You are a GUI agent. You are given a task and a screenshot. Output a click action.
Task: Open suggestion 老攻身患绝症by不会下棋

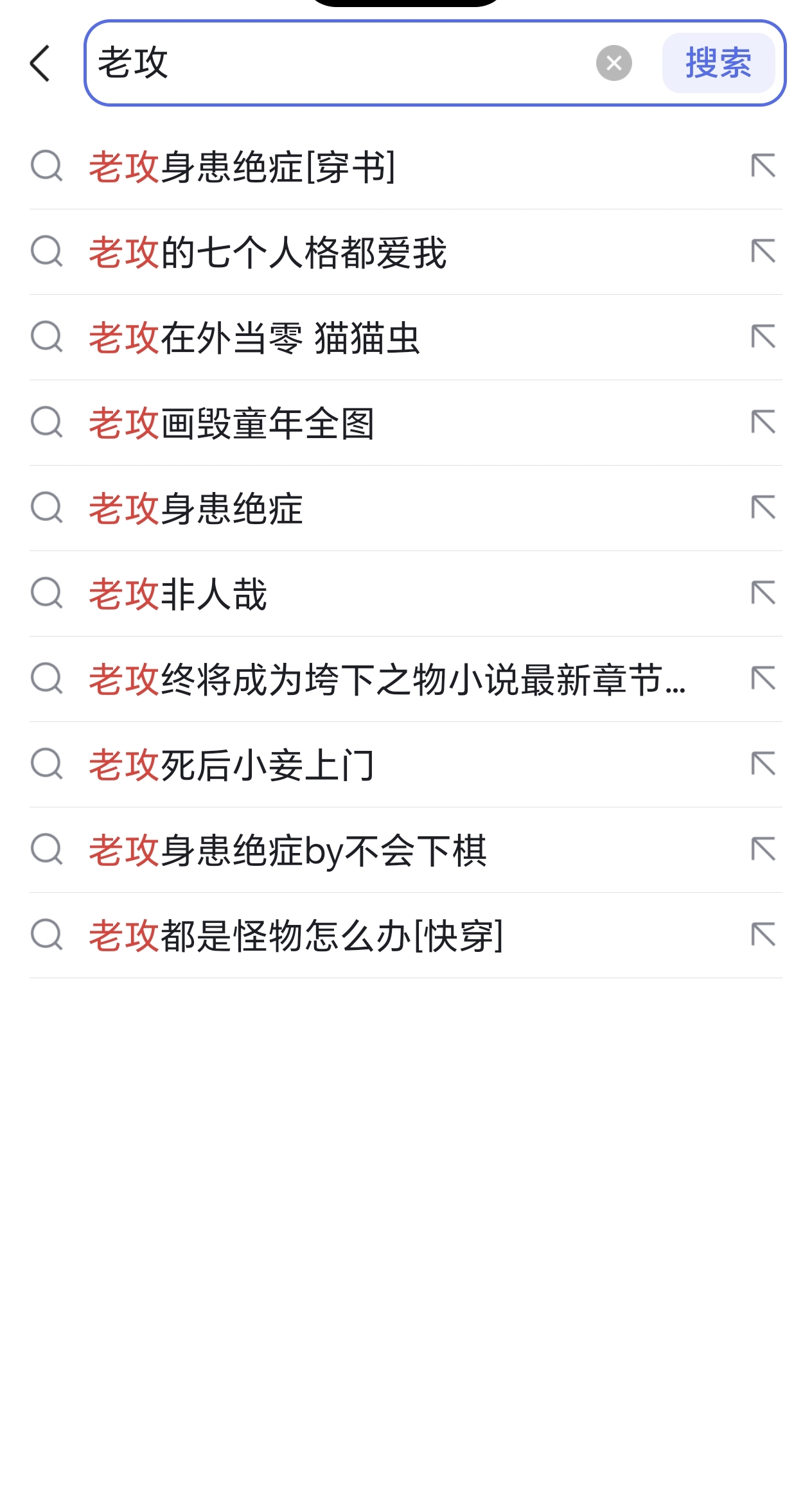(x=405, y=850)
